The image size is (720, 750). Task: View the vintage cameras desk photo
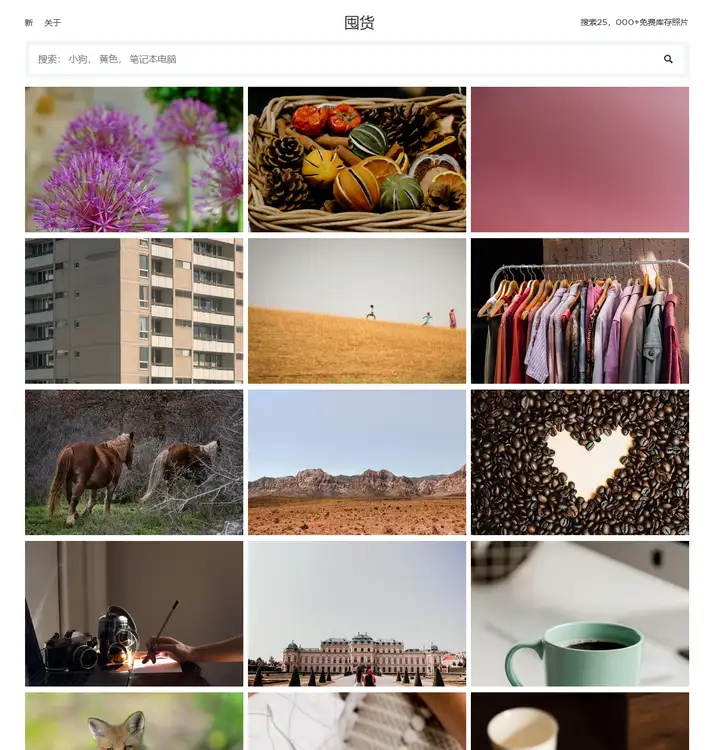(x=134, y=613)
